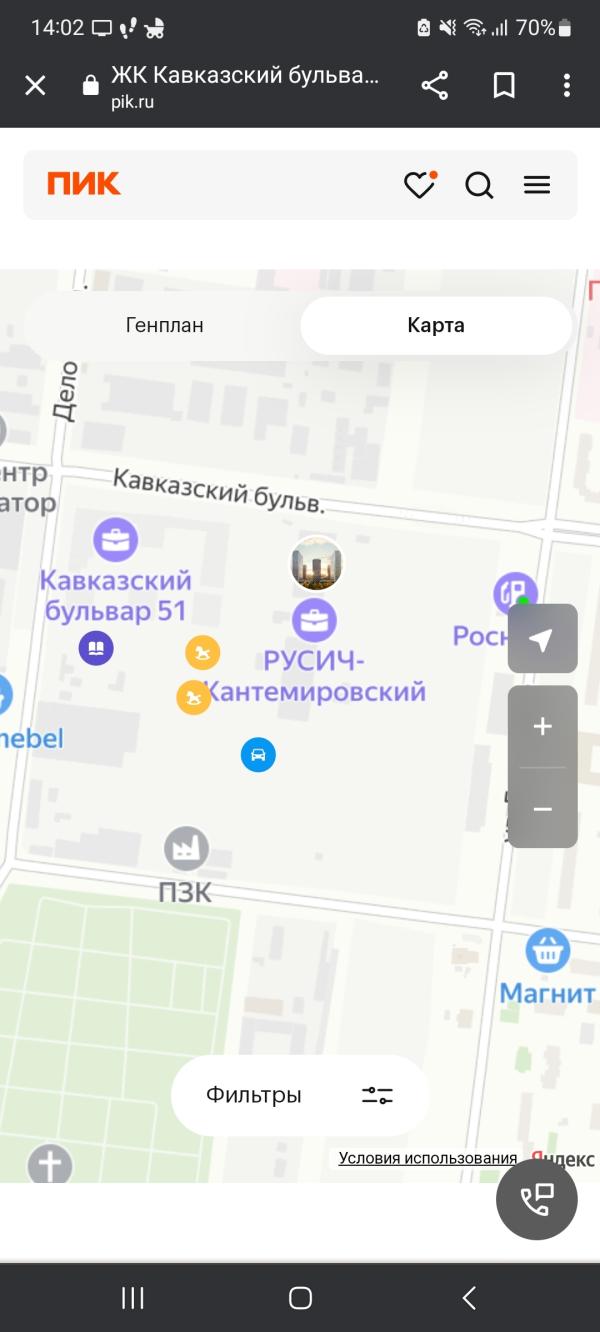This screenshot has height=1332, width=600.
Task: Select the blue car marker on map
Action: 258,754
